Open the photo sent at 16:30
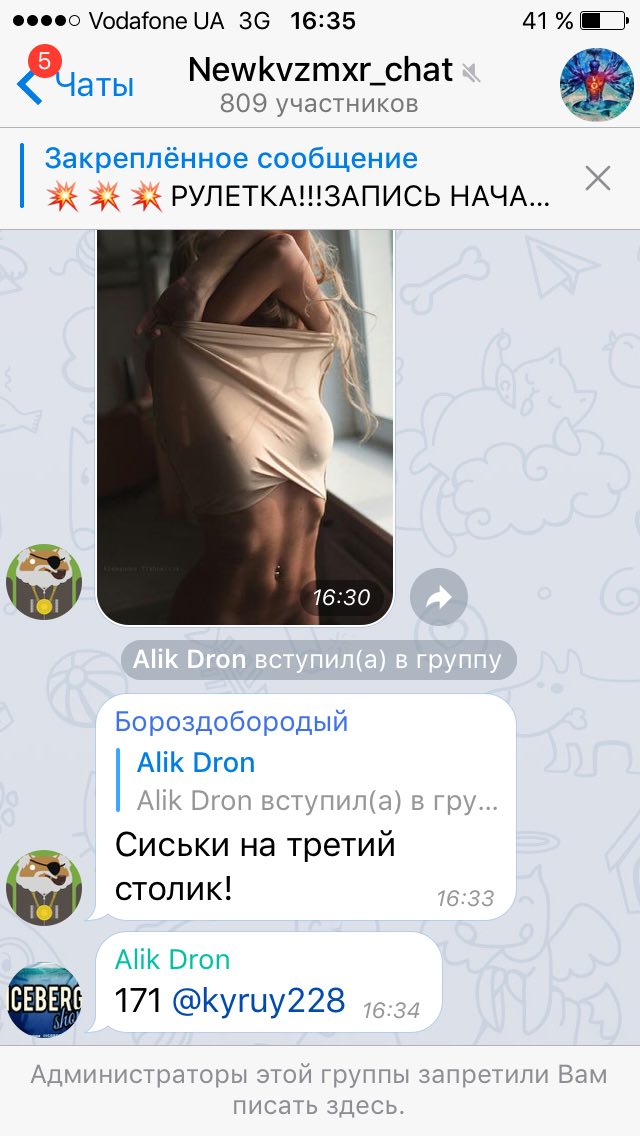 pyautogui.click(x=245, y=427)
